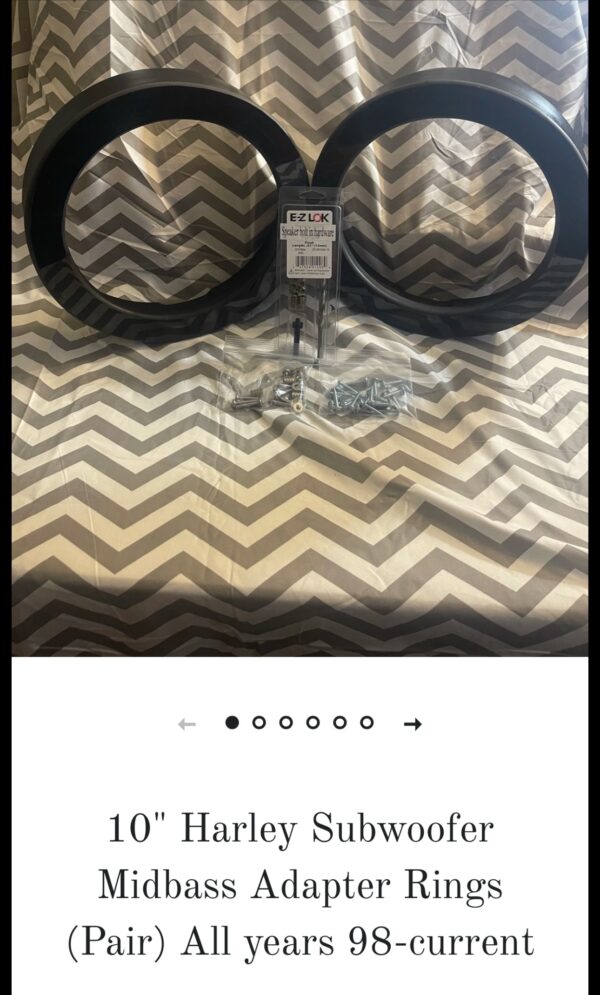Show the sixth and last carousel photo
Screen dimensions: 600x995
pos(367,722)
